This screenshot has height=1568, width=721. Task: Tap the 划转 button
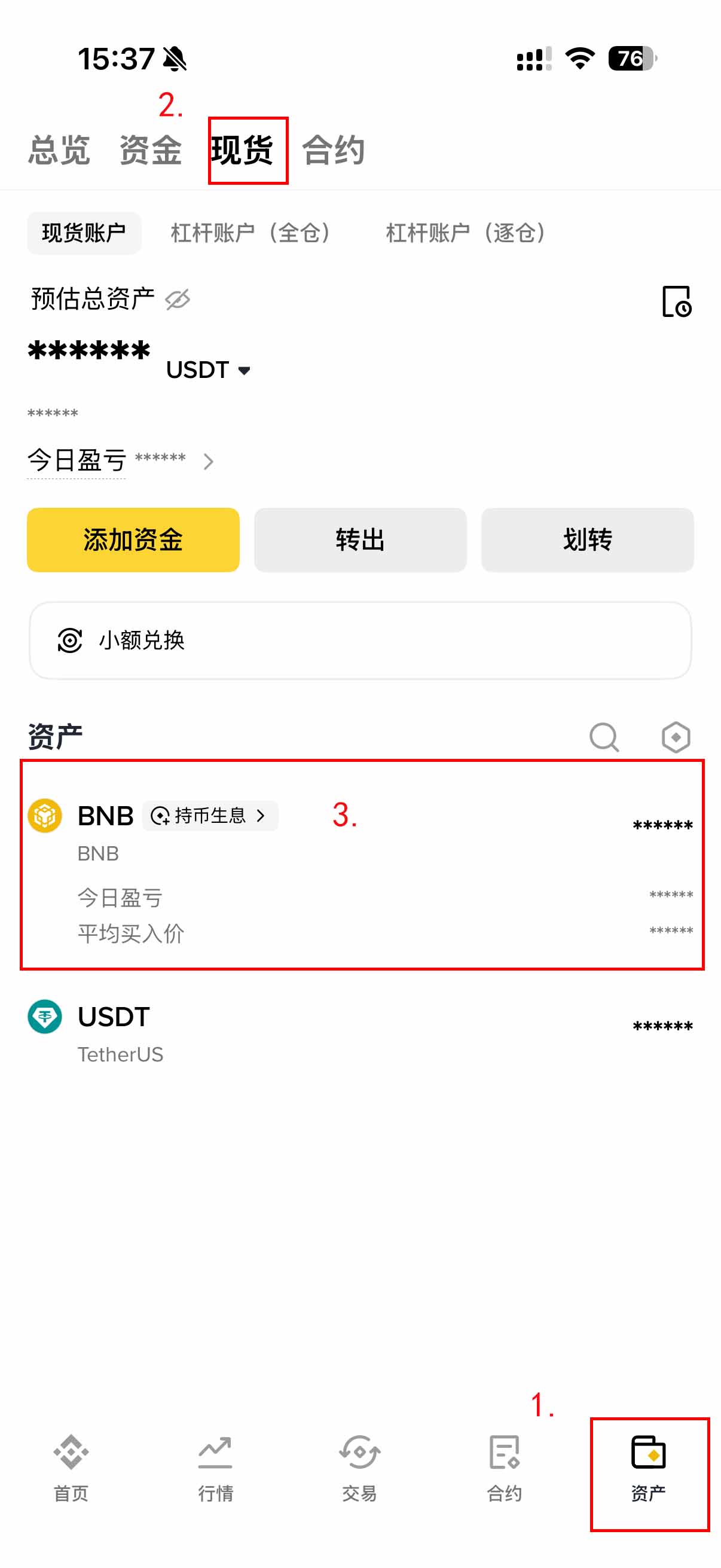pyautogui.click(x=587, y=540)
